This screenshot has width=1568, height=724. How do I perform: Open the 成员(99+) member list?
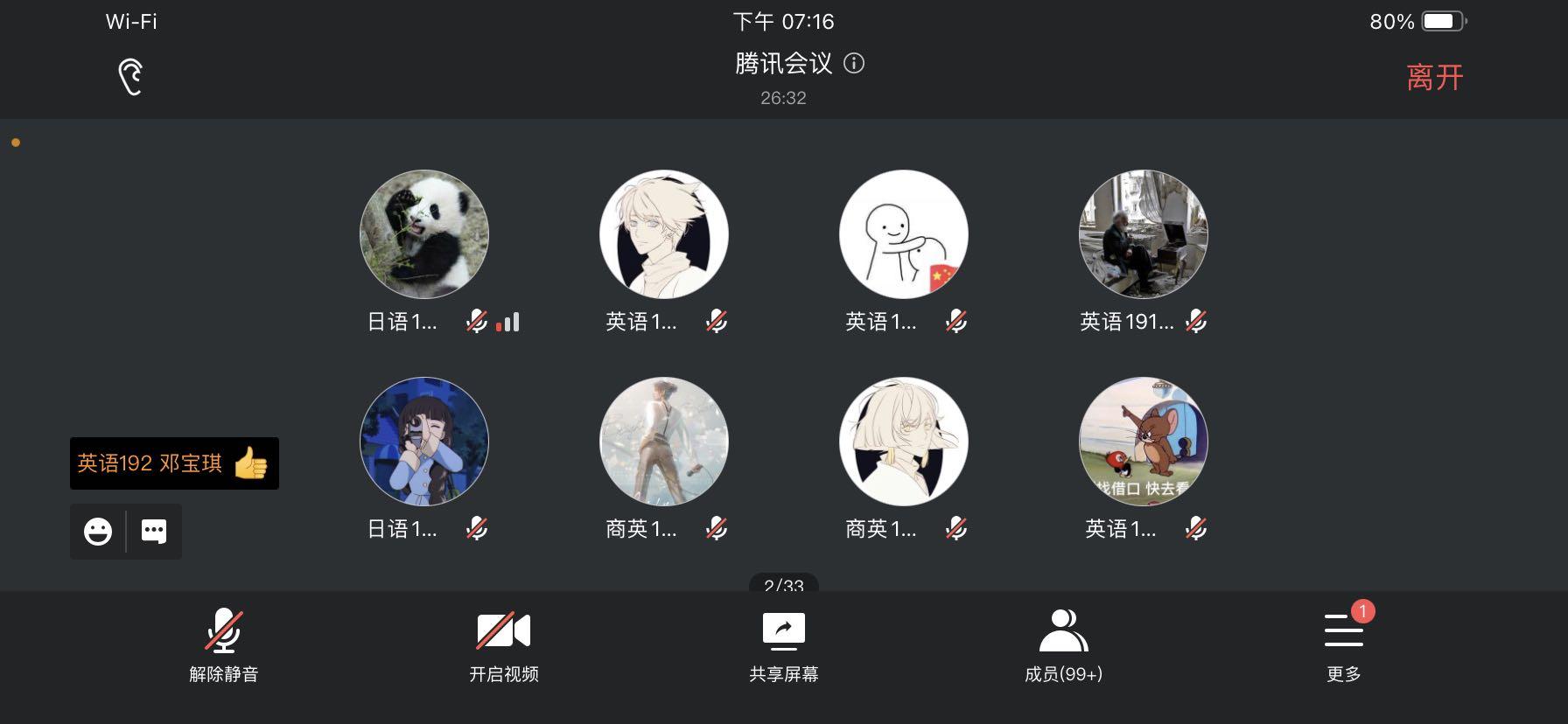[x=1064, y=646]
